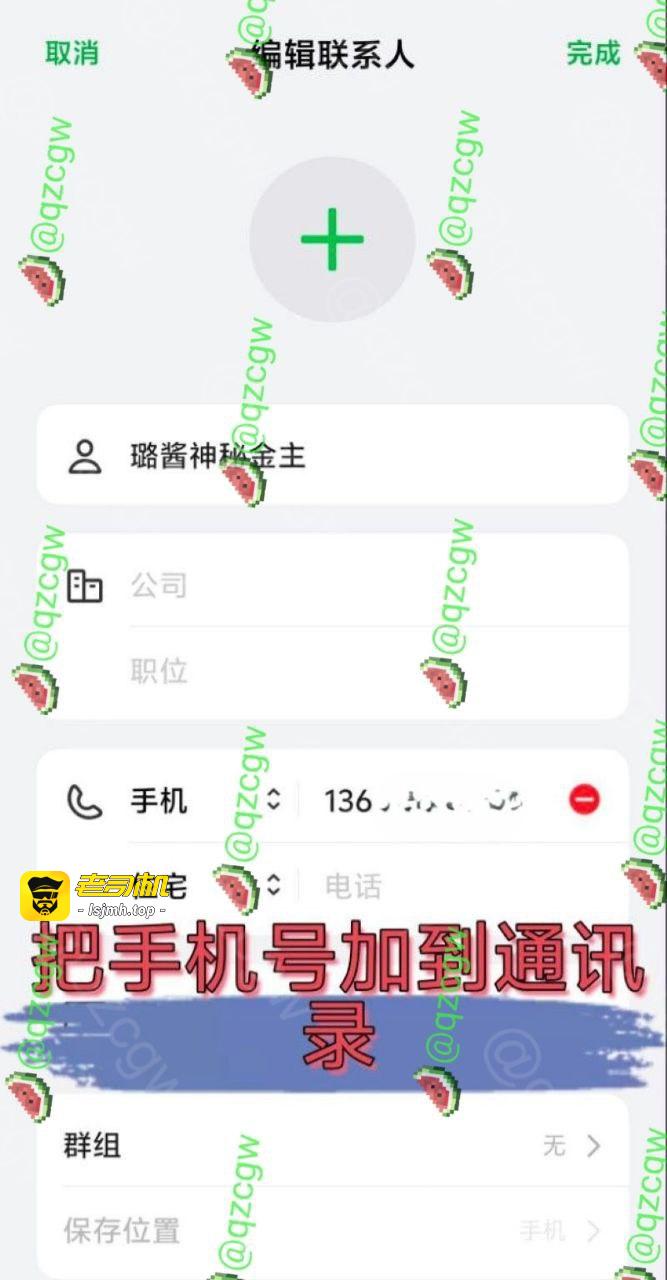667x1280 pixels.
Task: Open the 群组 group row
Action: pos(332,1146)
